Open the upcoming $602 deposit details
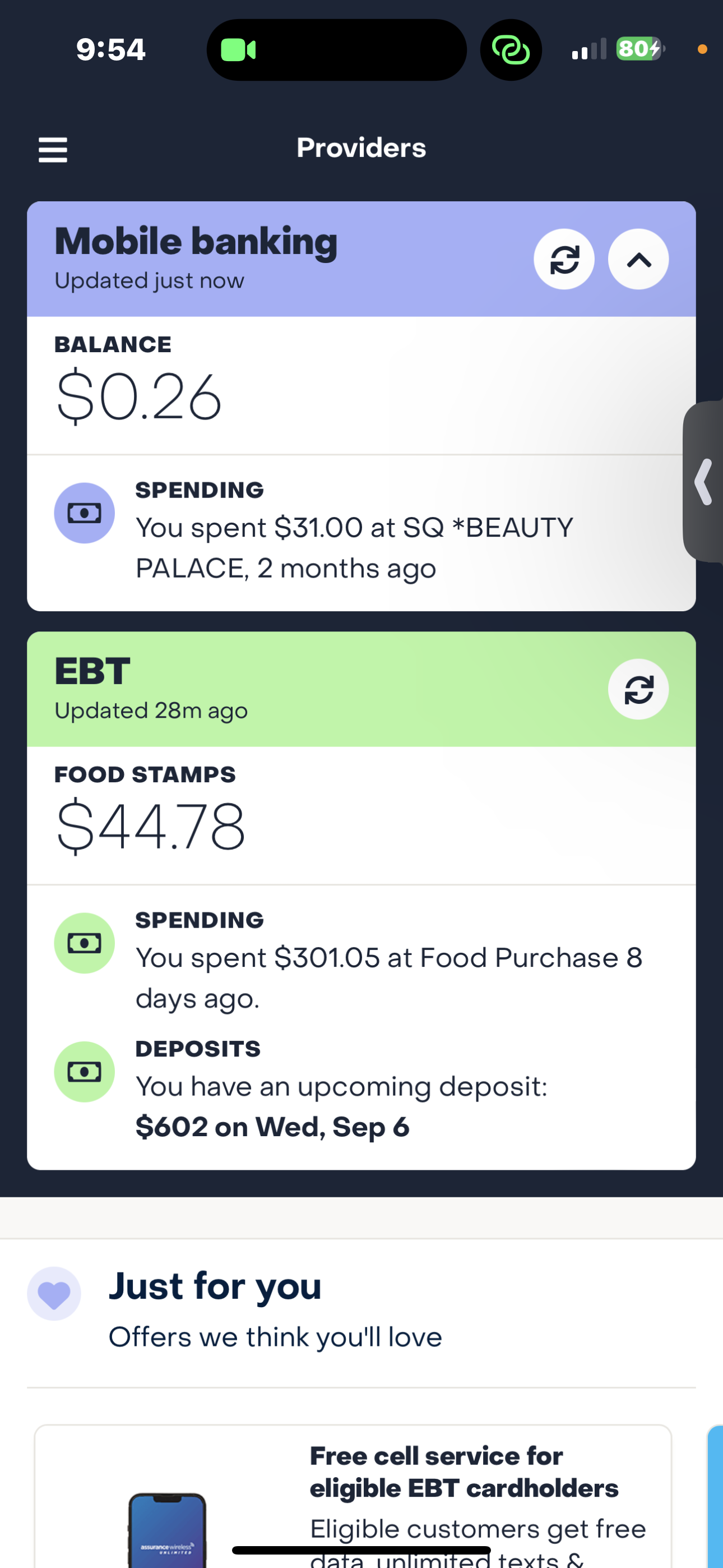 [x=361, y=1090]
